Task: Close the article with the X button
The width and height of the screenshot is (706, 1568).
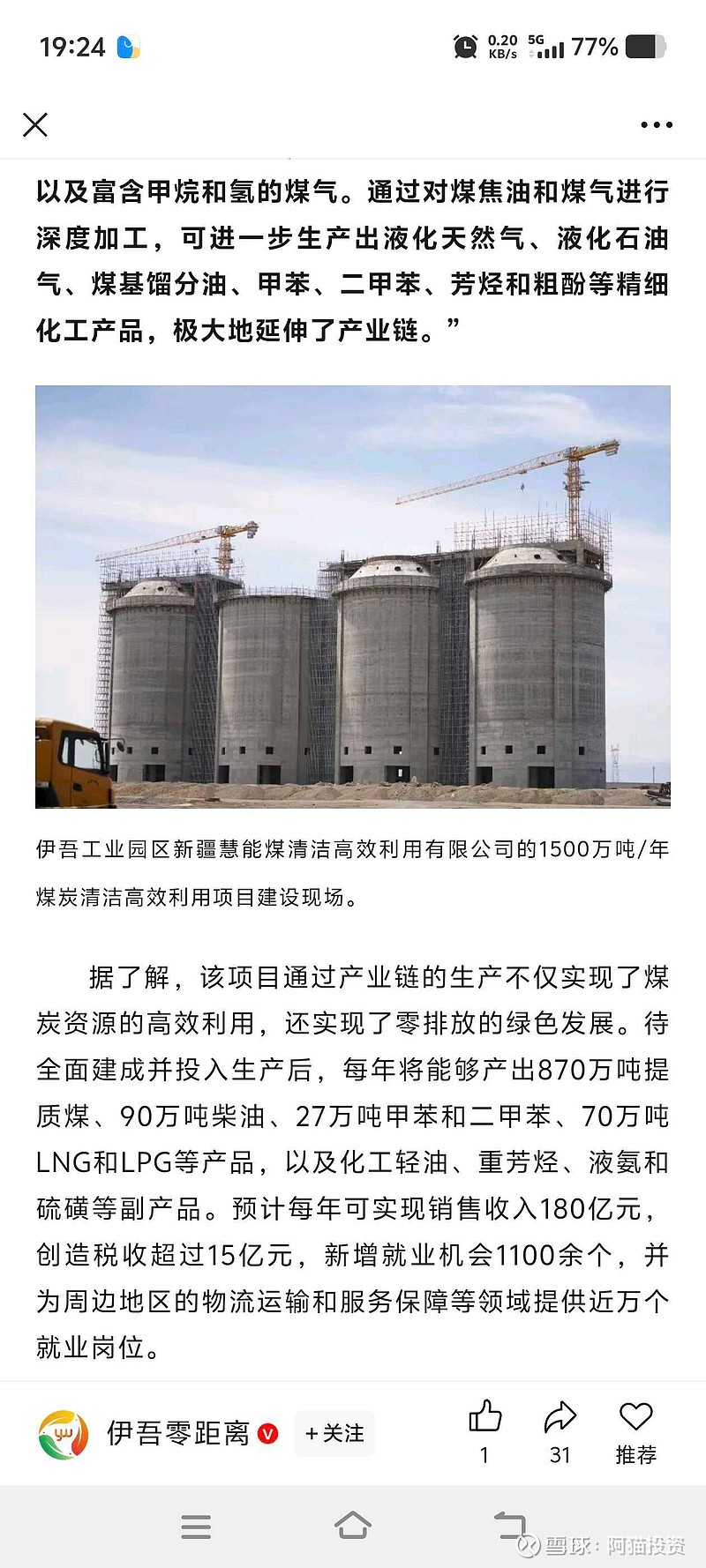Action: click(x=35, y=125)
